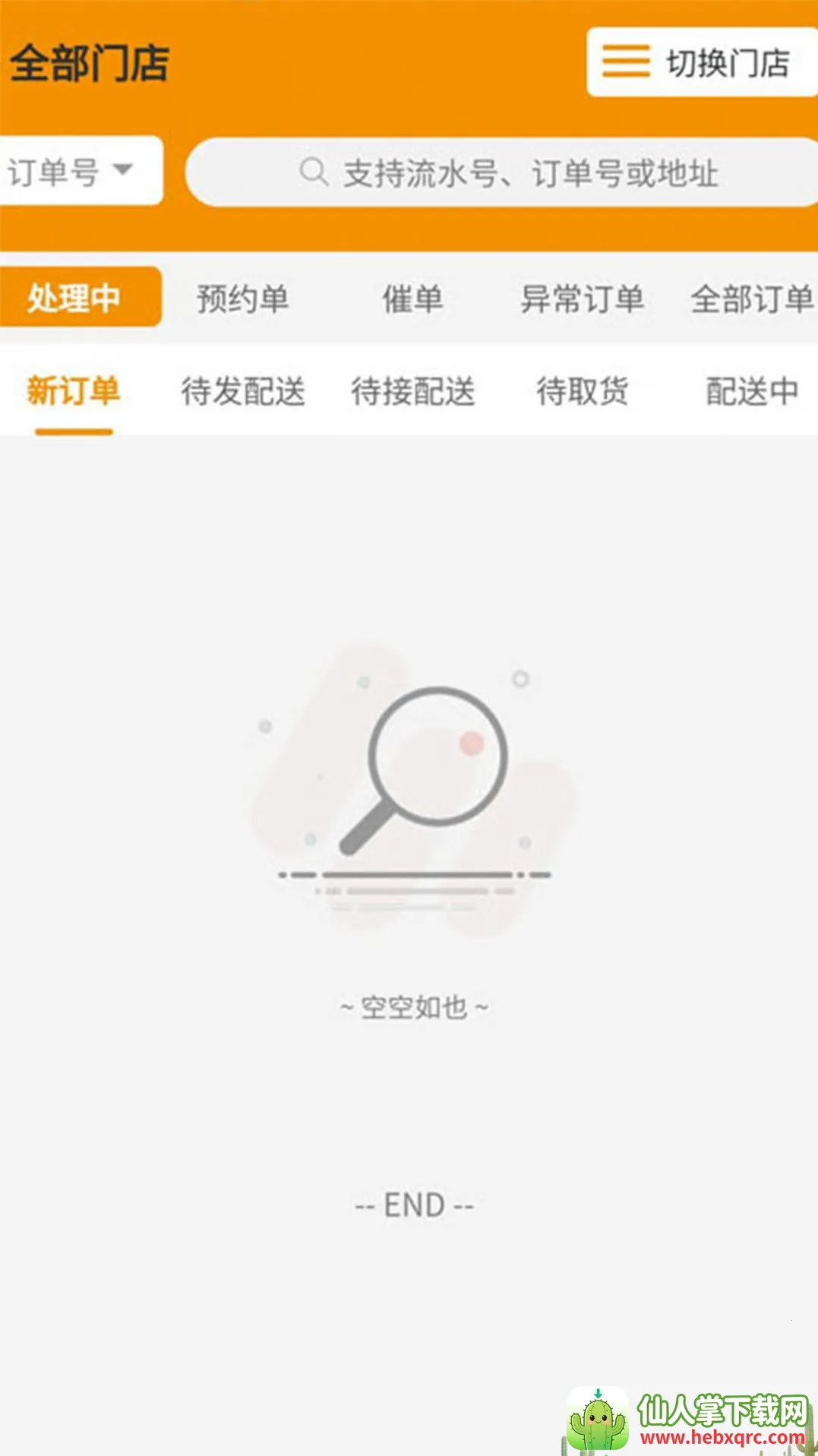Open the 催单 tab

[412, 298]
